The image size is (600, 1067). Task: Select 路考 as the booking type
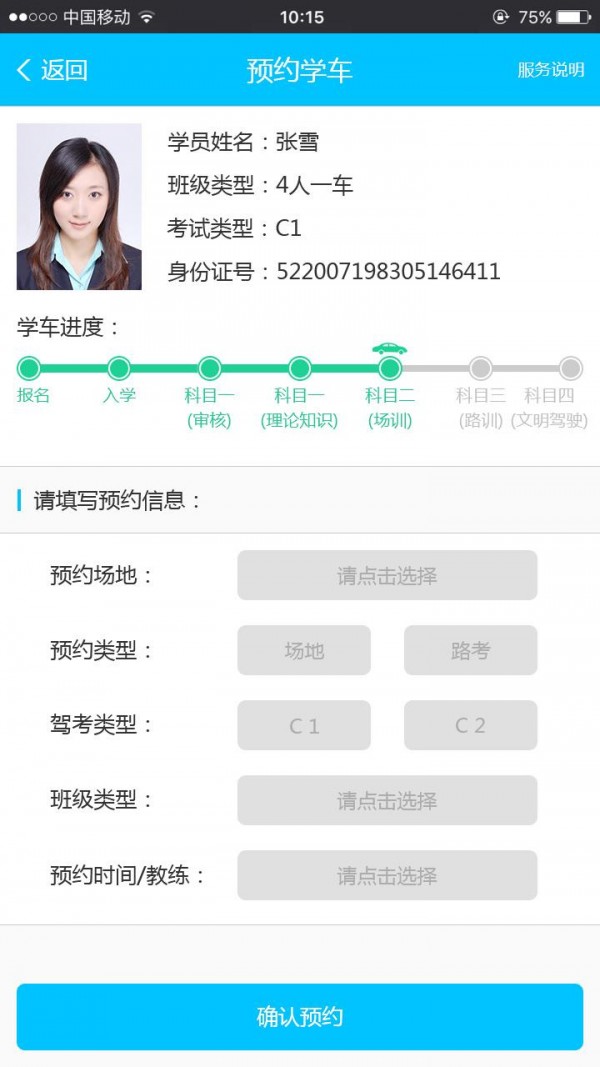click(x=470, y=651)
